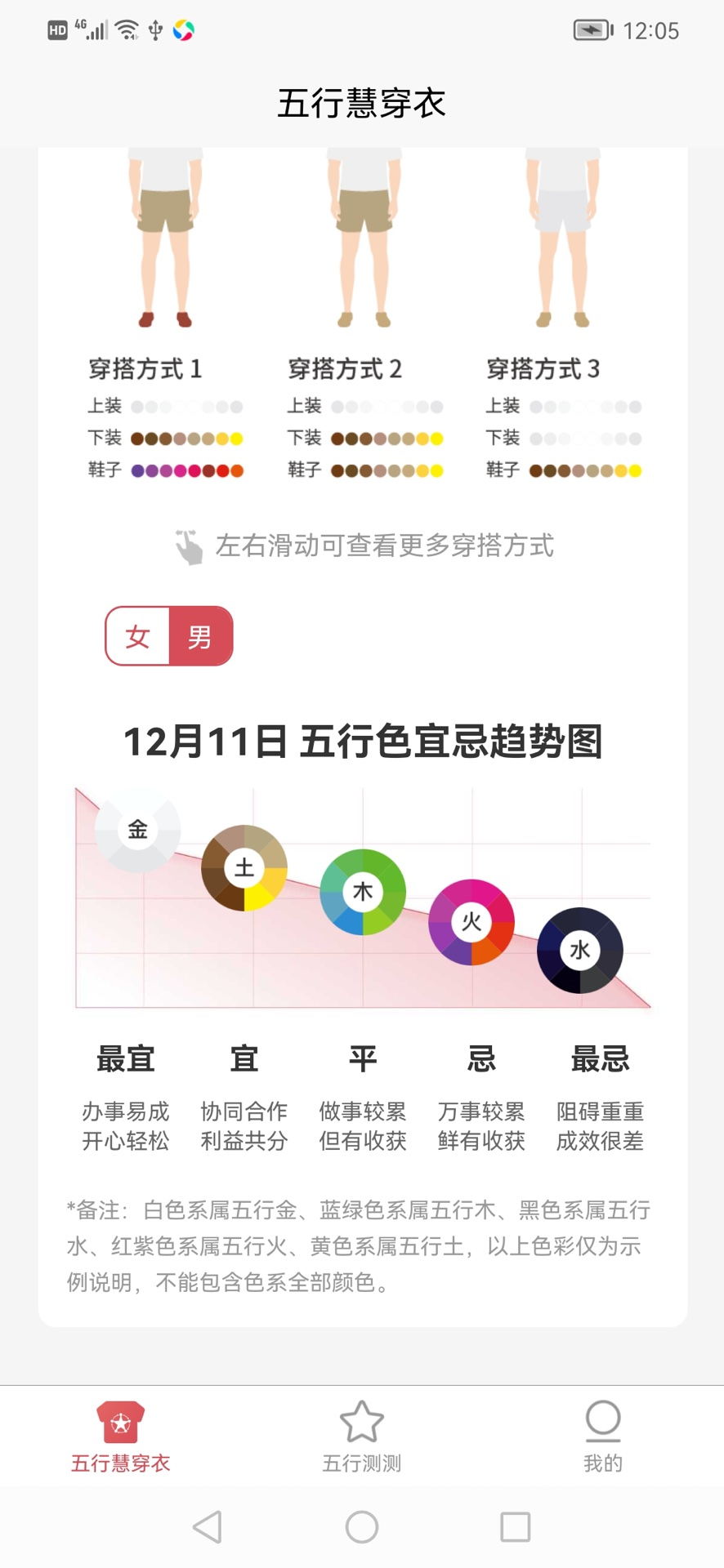Switch to the 五行测测 tab
724x1568 pixels.
click(x=360, y=1439)
